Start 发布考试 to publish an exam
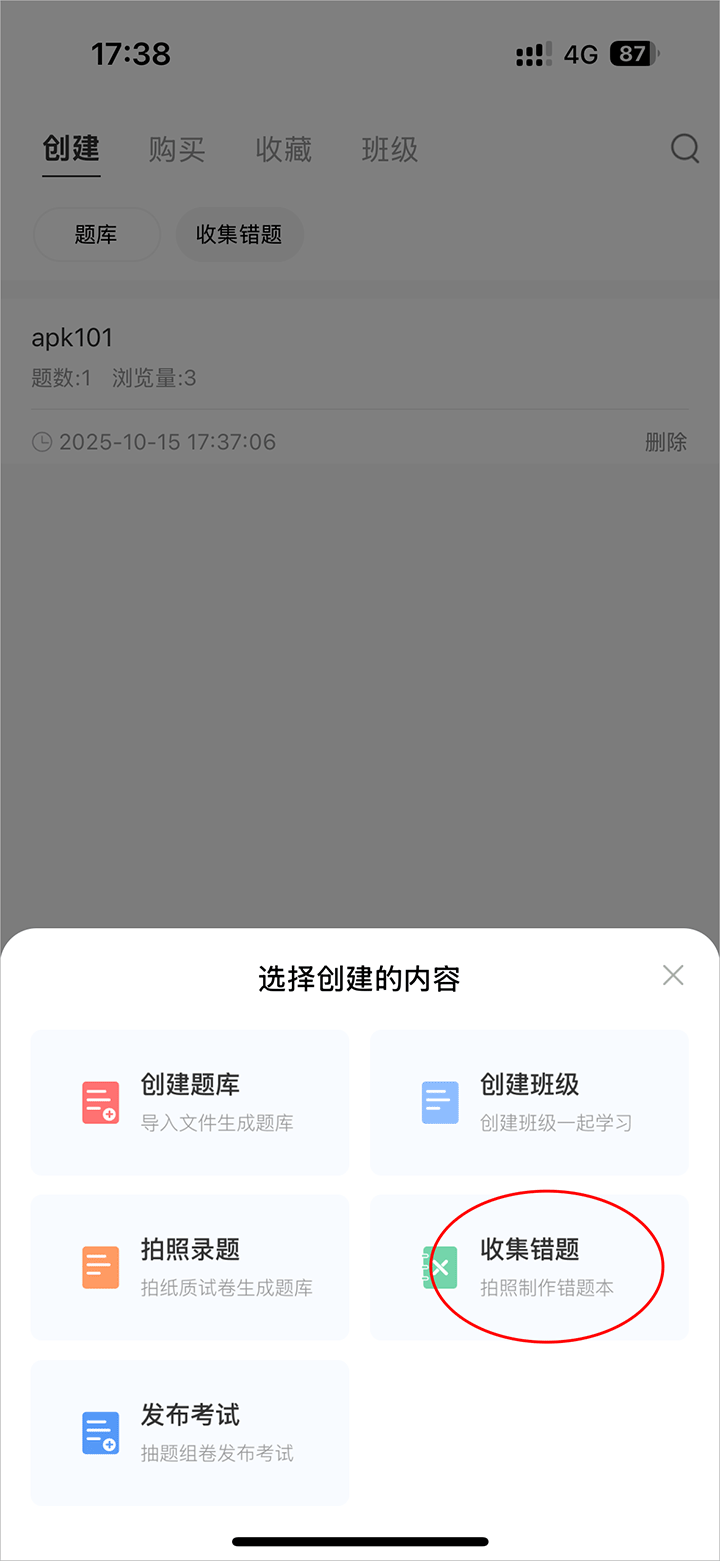This screenshot has width=720, height=1561. (190, 1432)
